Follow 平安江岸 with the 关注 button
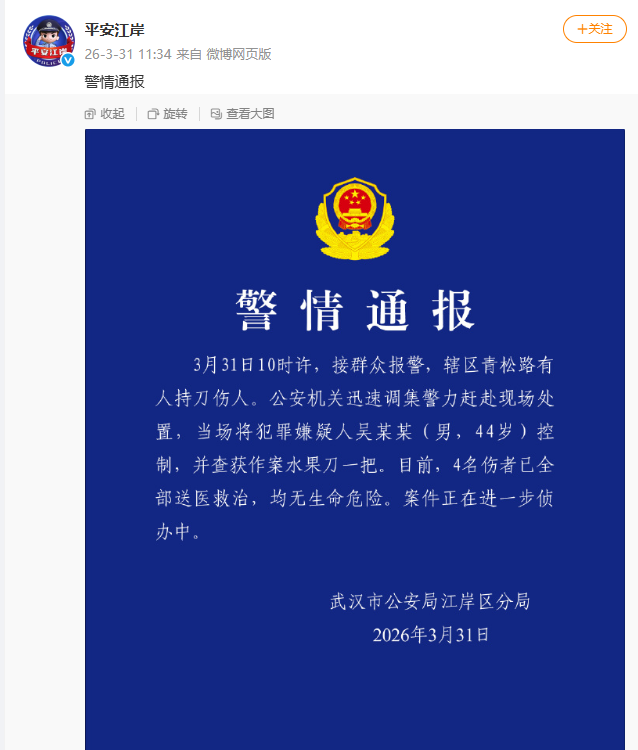 594,29
